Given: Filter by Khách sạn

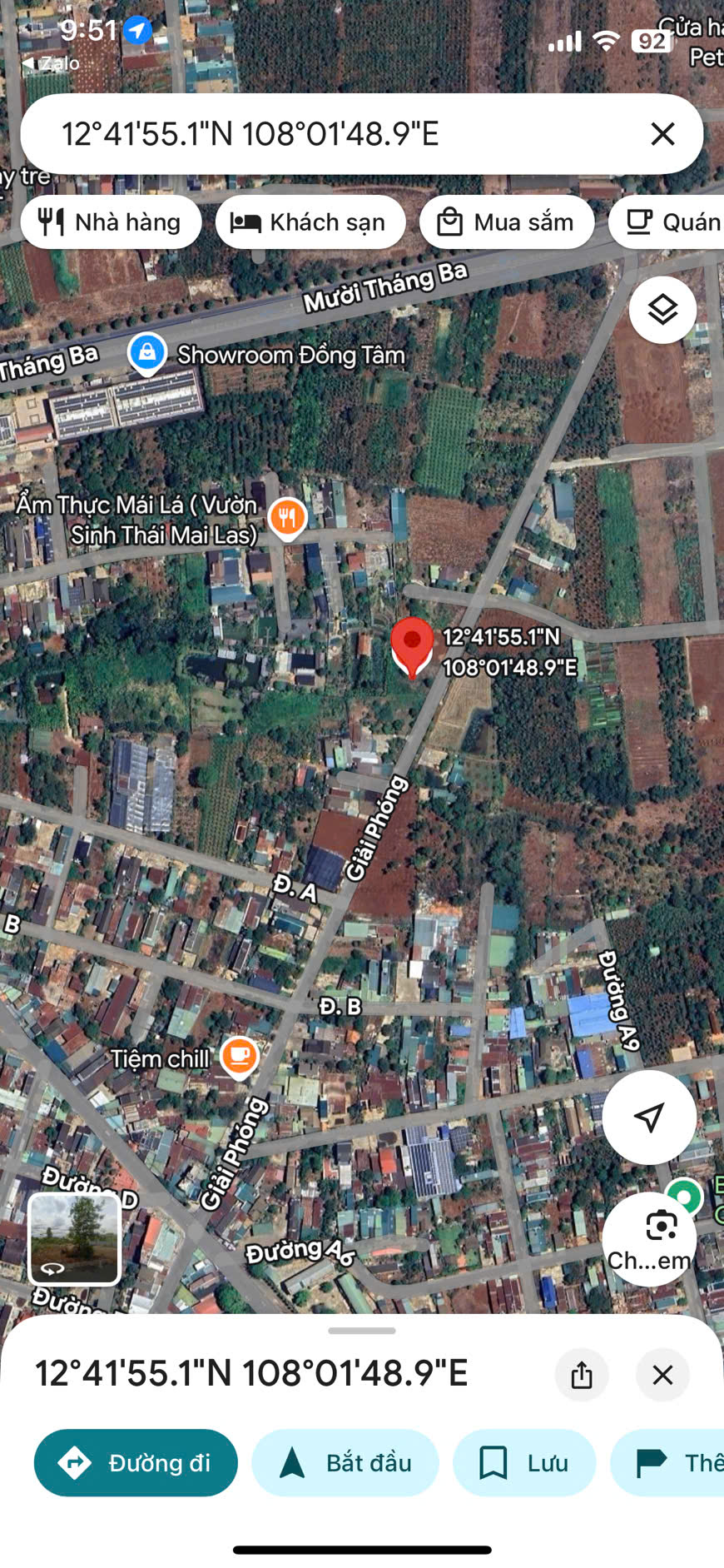Looking at the screenshot, I should pyautogui.click(x=310, y=222).
